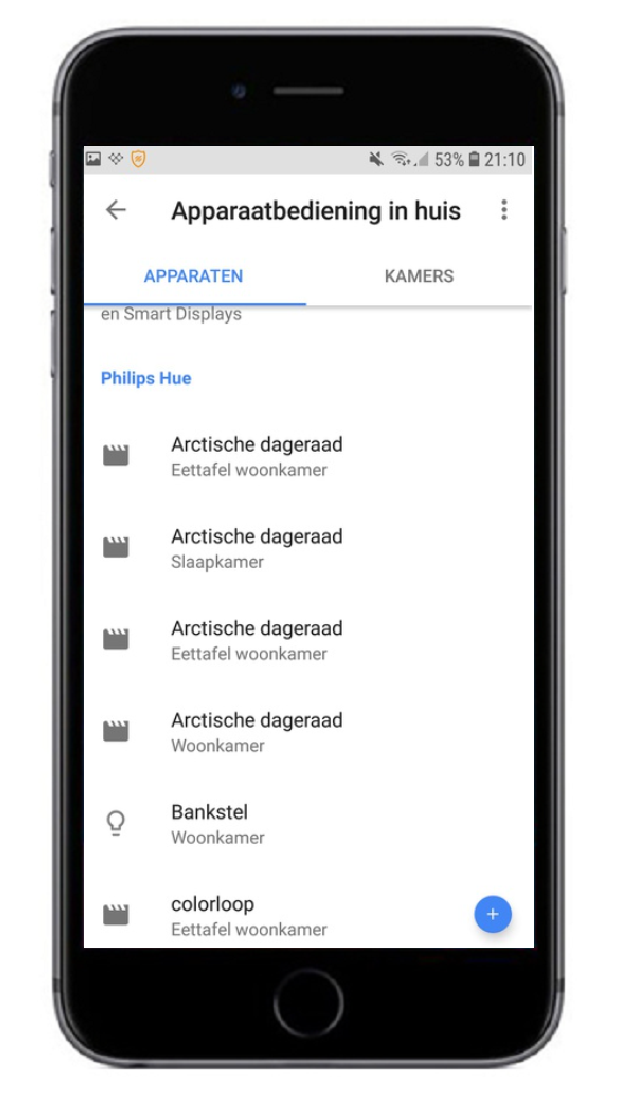617x1100 pixels.
Task: Go back with the arrow icon
Action: click(x=116, y=210)
